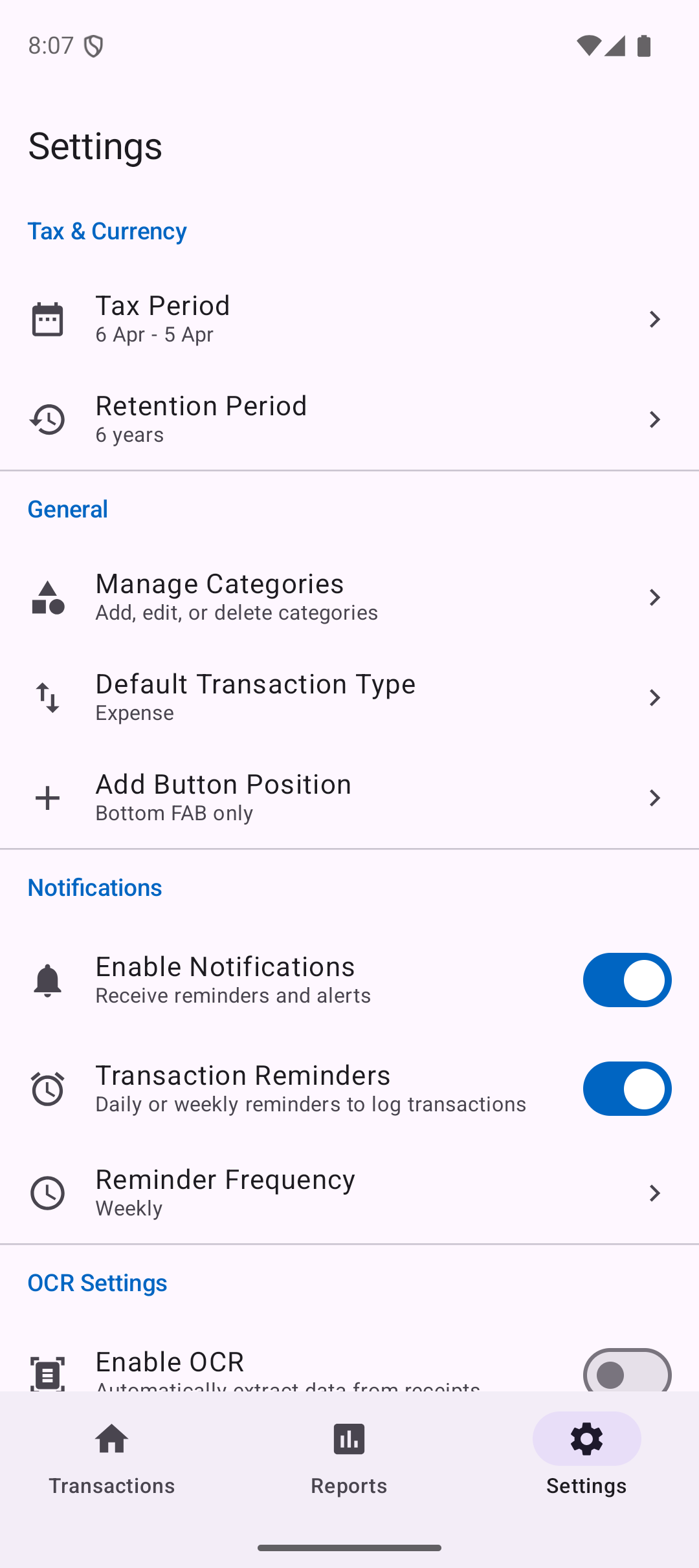Viewport: 699px width, 1568px height.
Task: Go to the Reports tab
Action: click(x=349, y=1455)
